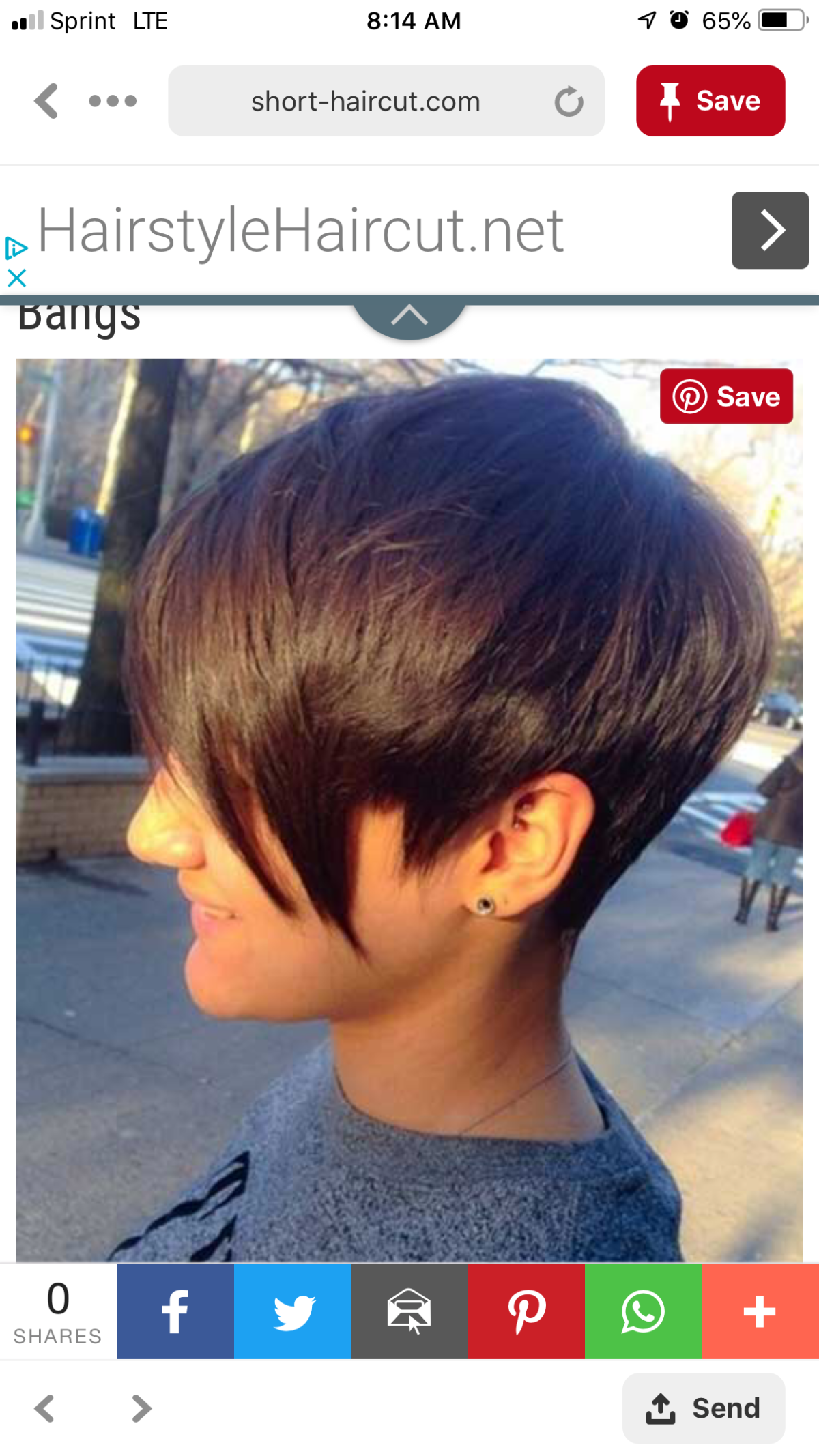Image resolution: width=819 pixels, height=1456 pixels.
Task: Go back using the top-left arrow
Action: 46,101
